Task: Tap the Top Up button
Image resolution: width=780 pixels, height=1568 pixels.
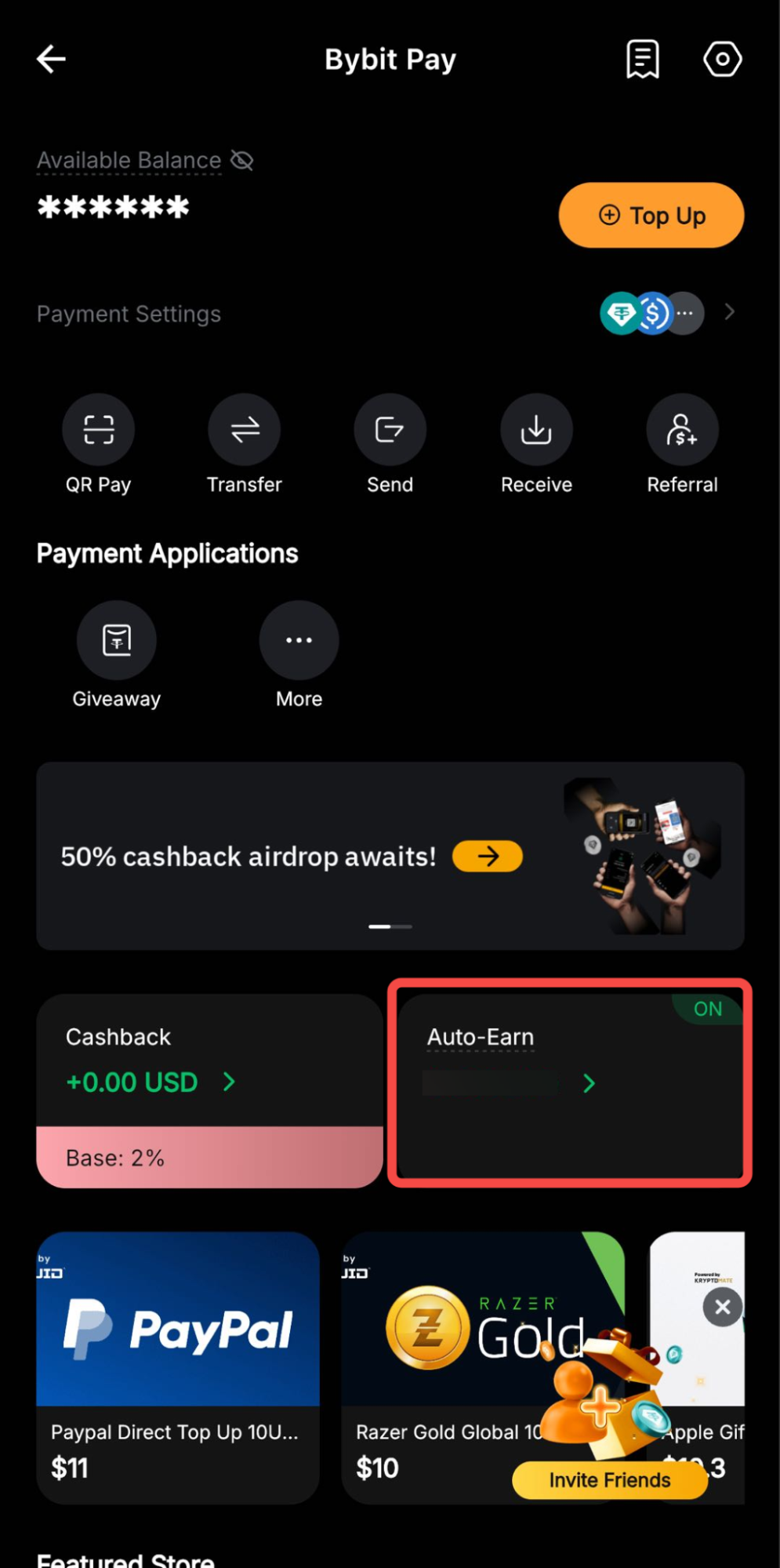Action: [651, 215]
